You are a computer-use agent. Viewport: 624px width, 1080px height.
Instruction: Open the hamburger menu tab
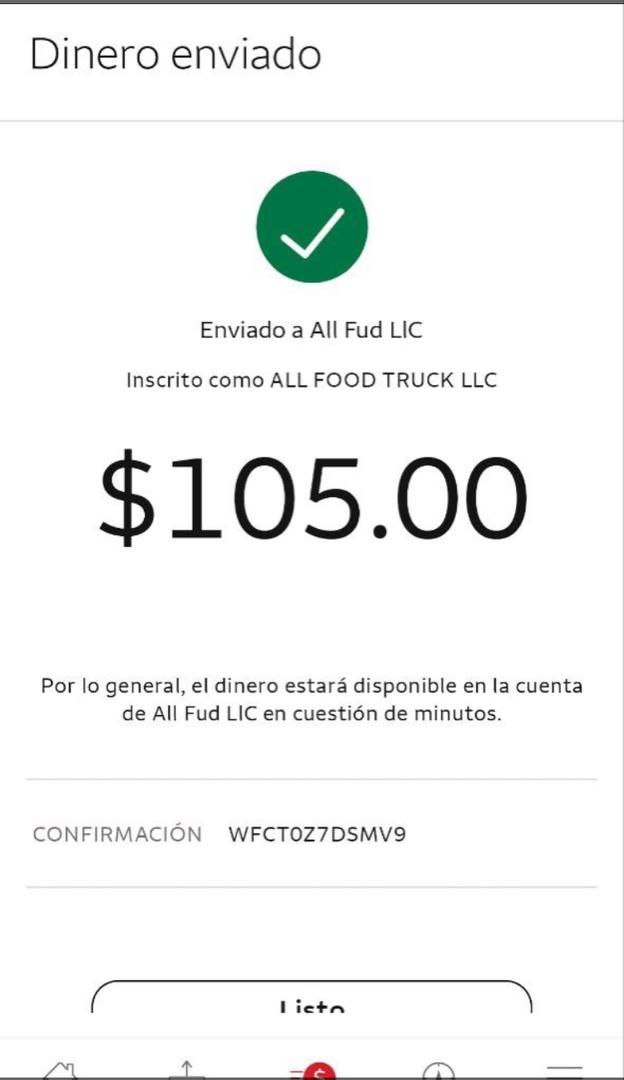(x=563, y=1070)
